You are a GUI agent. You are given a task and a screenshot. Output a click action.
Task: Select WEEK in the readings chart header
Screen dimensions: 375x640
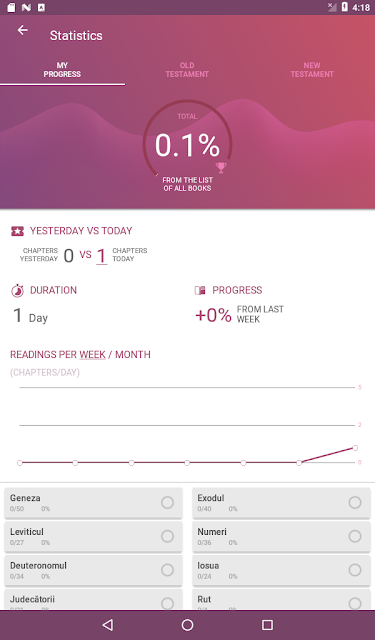93,354
